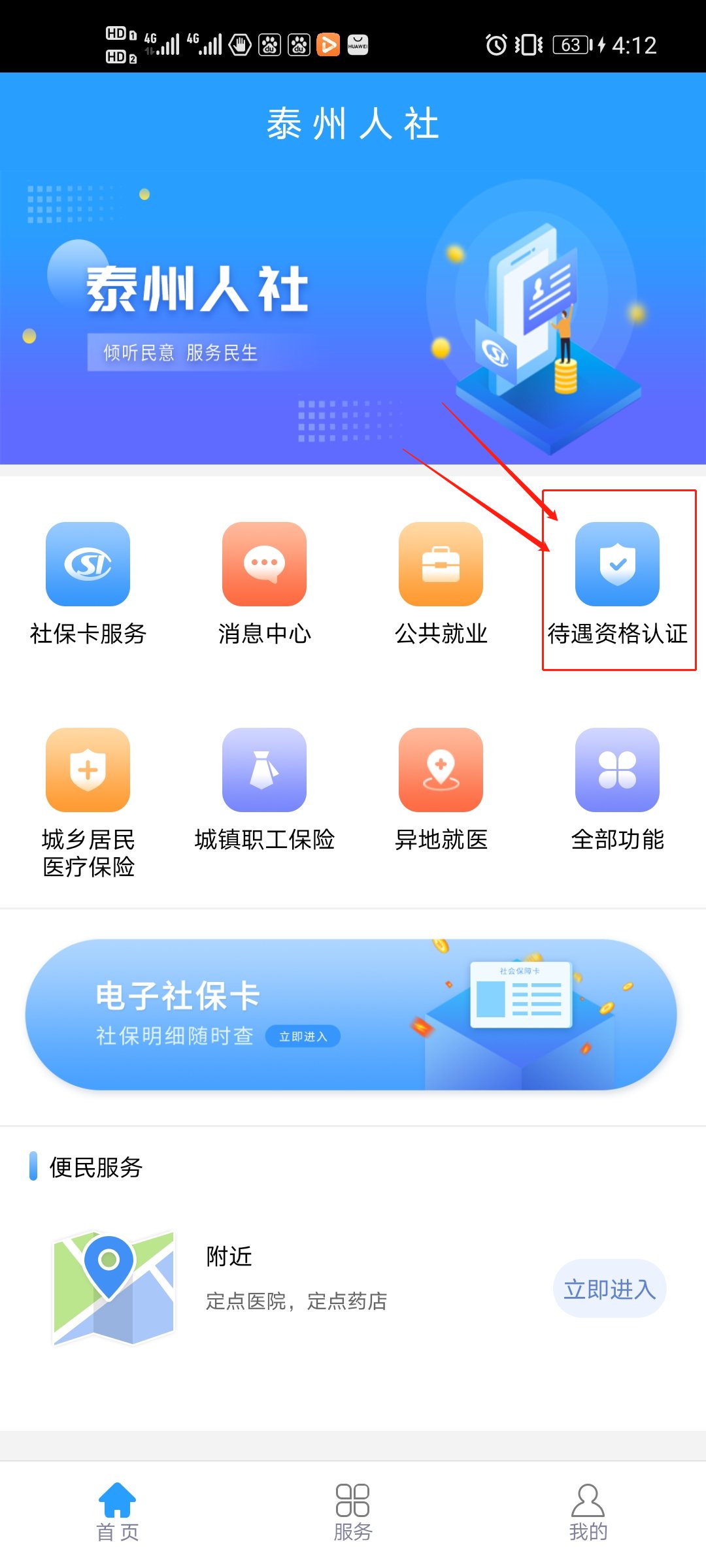Tap 立即进入 for nearby 定点医院

tap(609, 1289)
